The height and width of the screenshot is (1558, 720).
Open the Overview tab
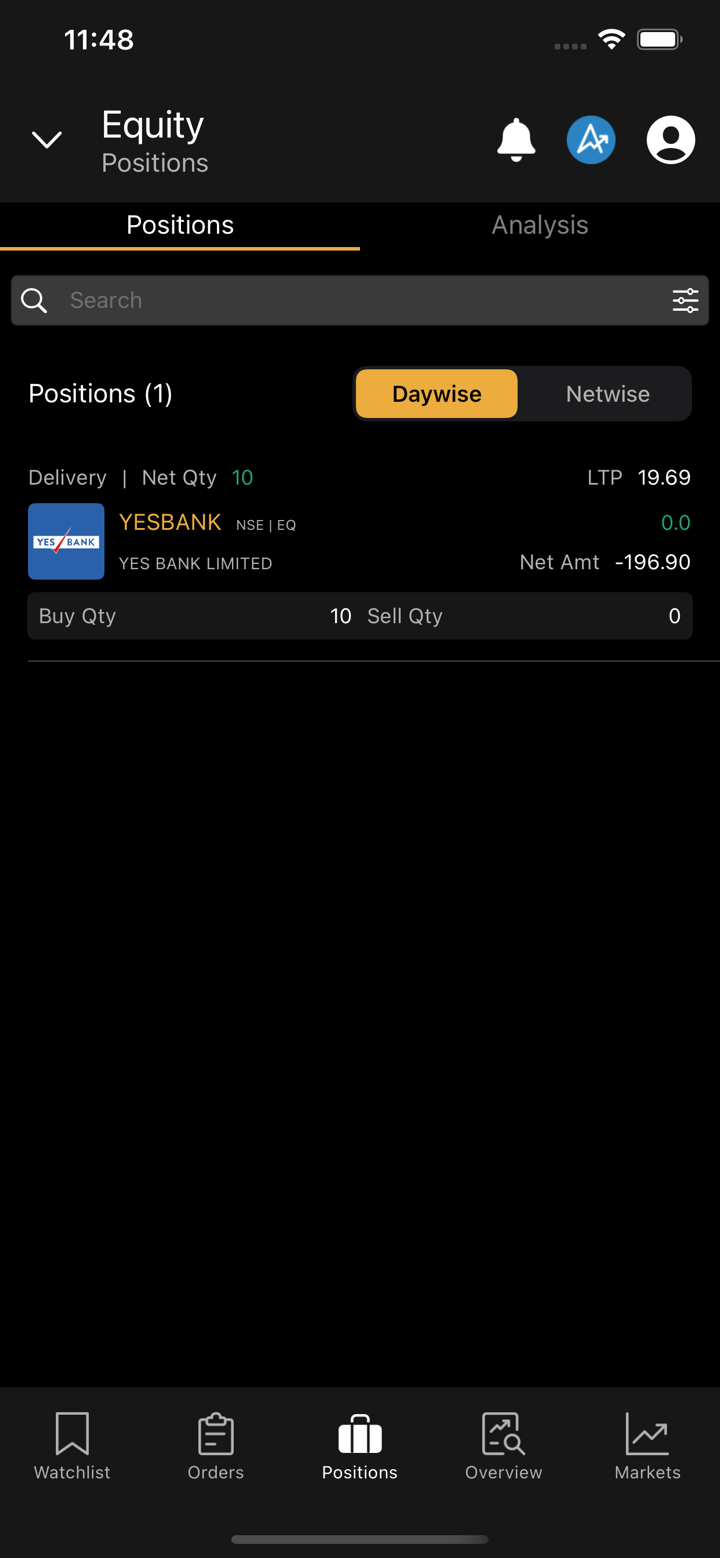[x=503, y=1446]
